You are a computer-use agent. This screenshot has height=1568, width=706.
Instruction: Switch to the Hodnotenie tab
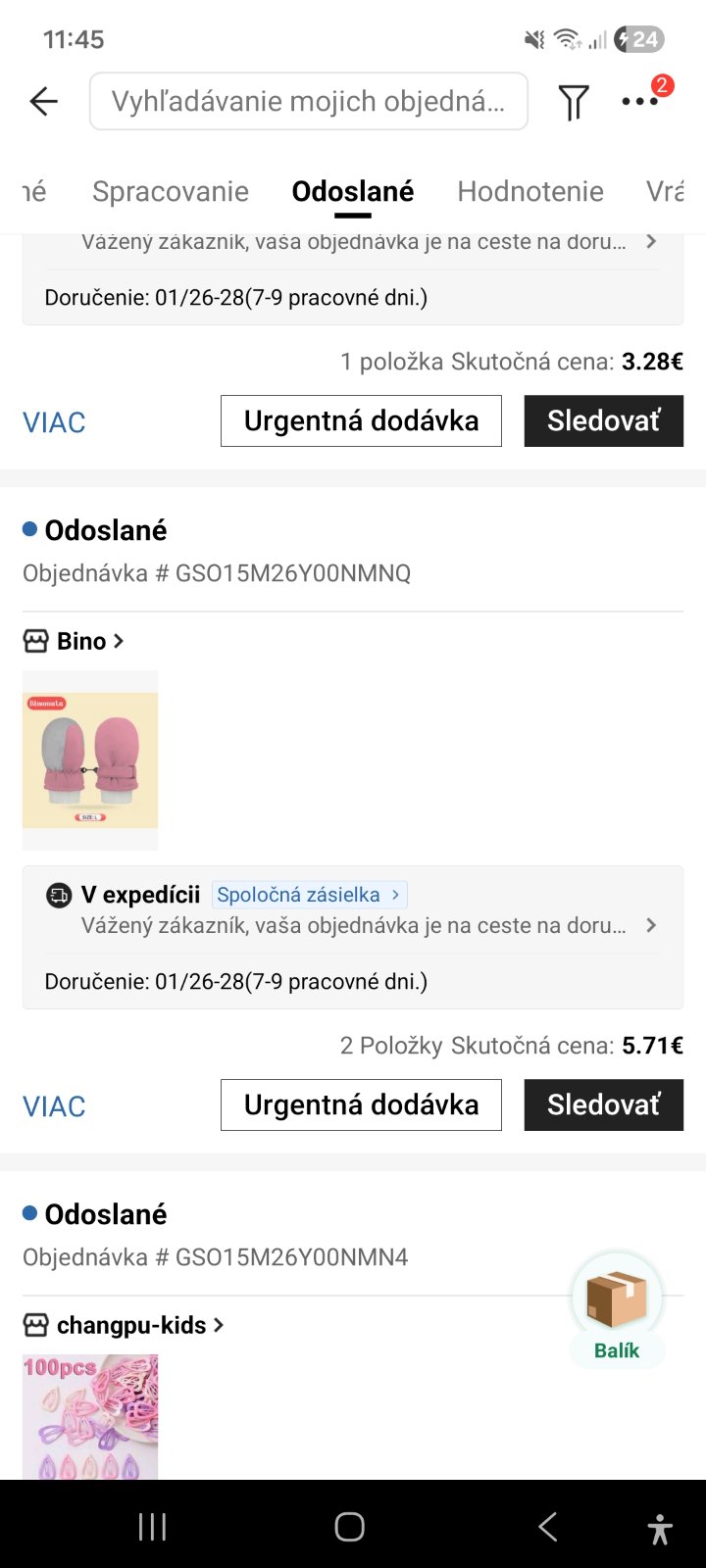click(x=530, y=191)
